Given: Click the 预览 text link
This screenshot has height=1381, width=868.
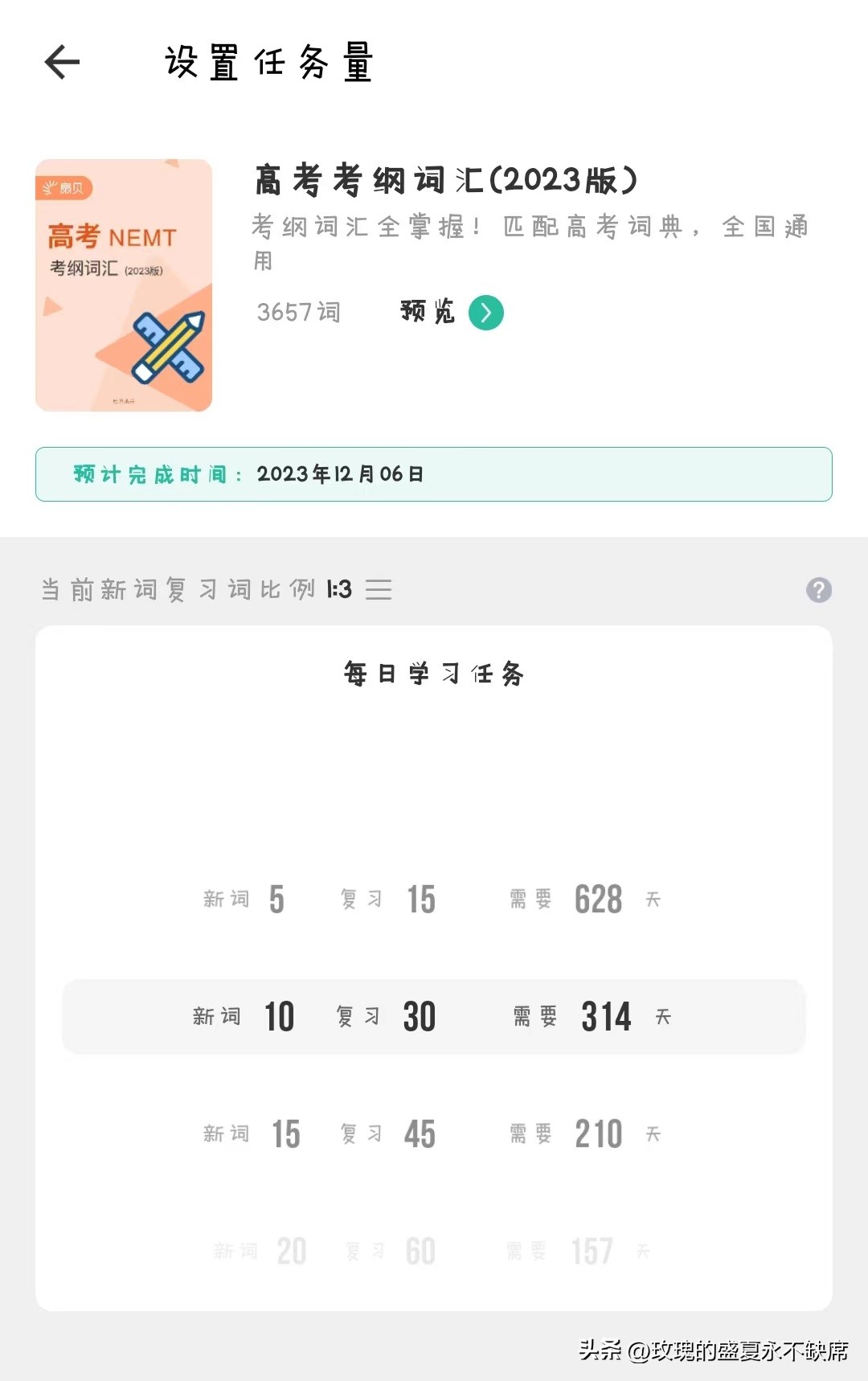Looking at the screenshot, I should pyautogui.click(x=427, y=313).
